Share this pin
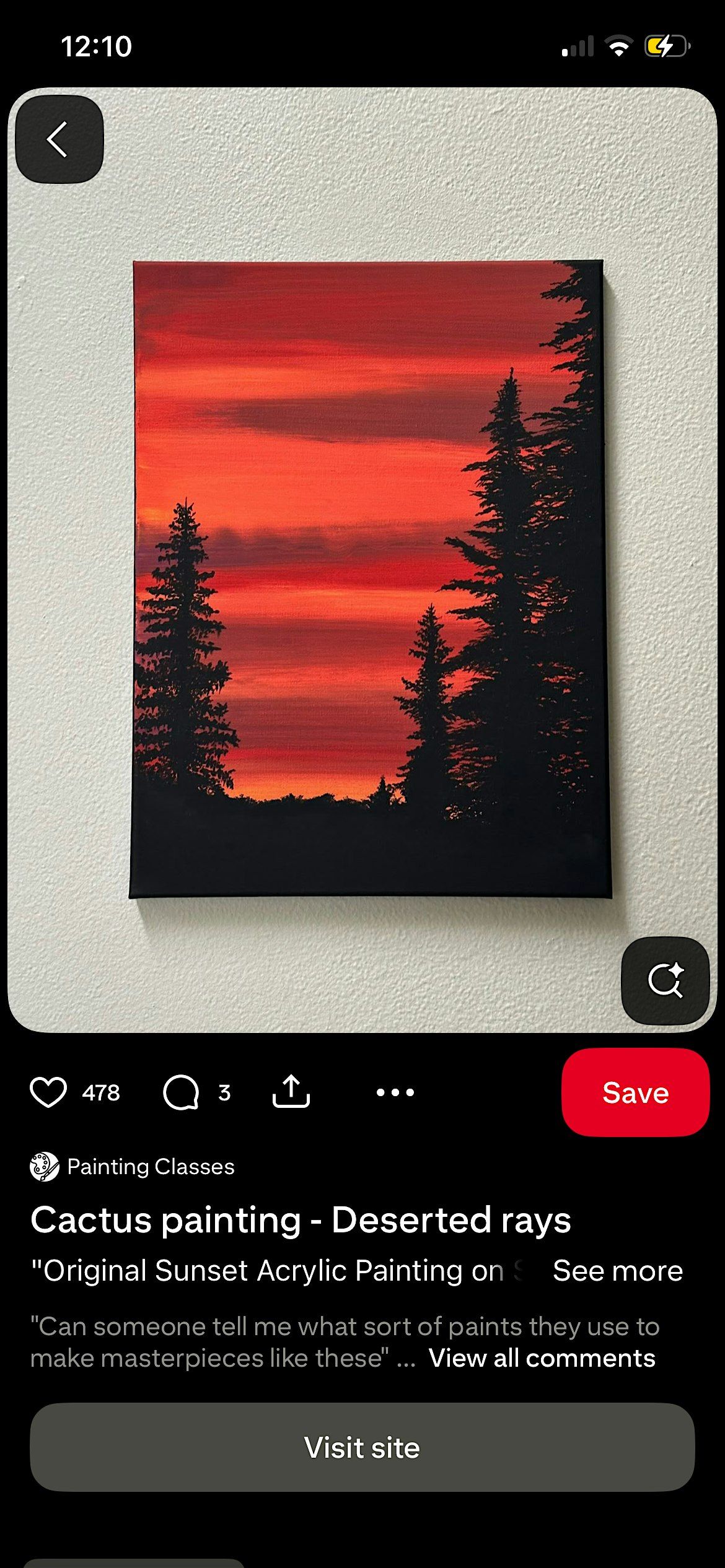Image resolution: width=725 pixels, height=1568 pixels. [x=291, y=1092]
